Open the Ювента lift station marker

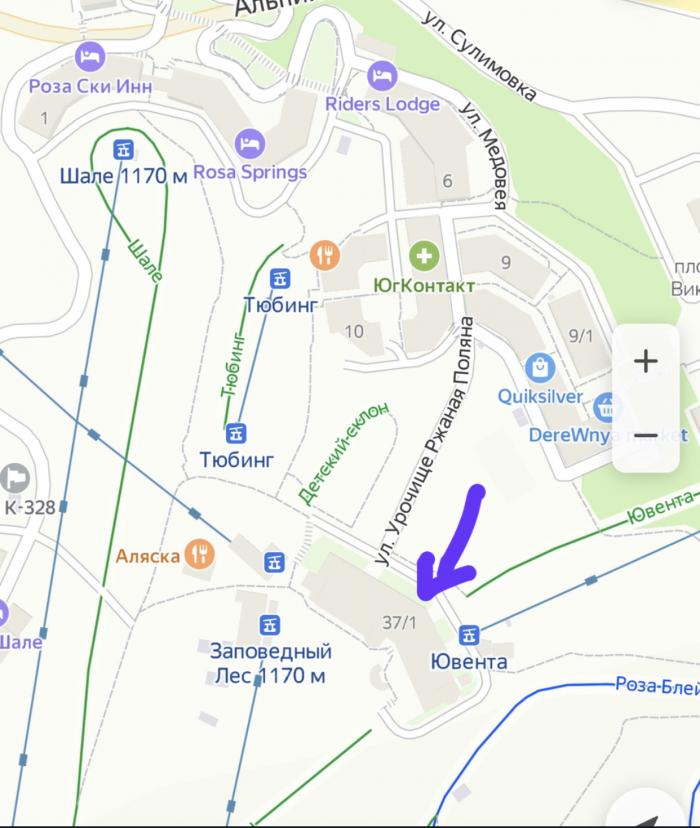click(468, 634)
